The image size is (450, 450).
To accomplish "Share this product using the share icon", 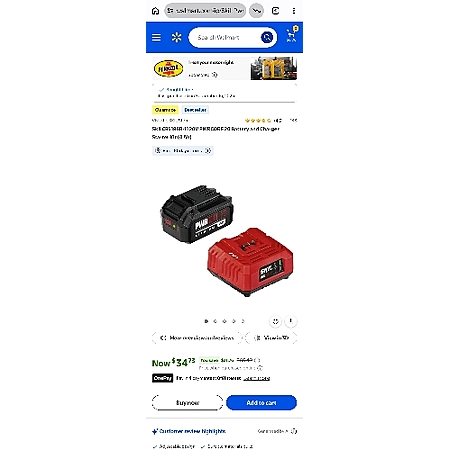I will click(291, 321).
